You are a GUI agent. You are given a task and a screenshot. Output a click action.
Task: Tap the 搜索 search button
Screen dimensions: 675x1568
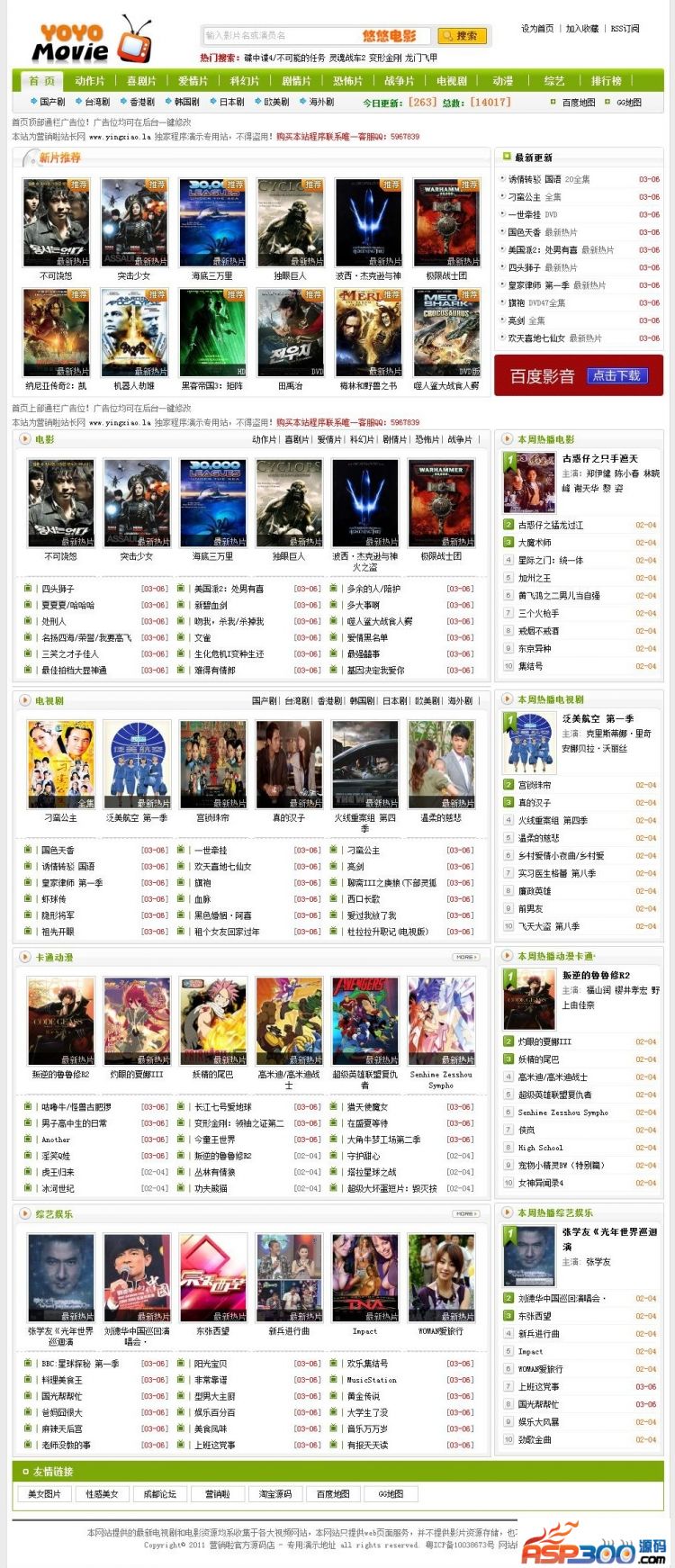pyautogui.click(x=463, y=36)
